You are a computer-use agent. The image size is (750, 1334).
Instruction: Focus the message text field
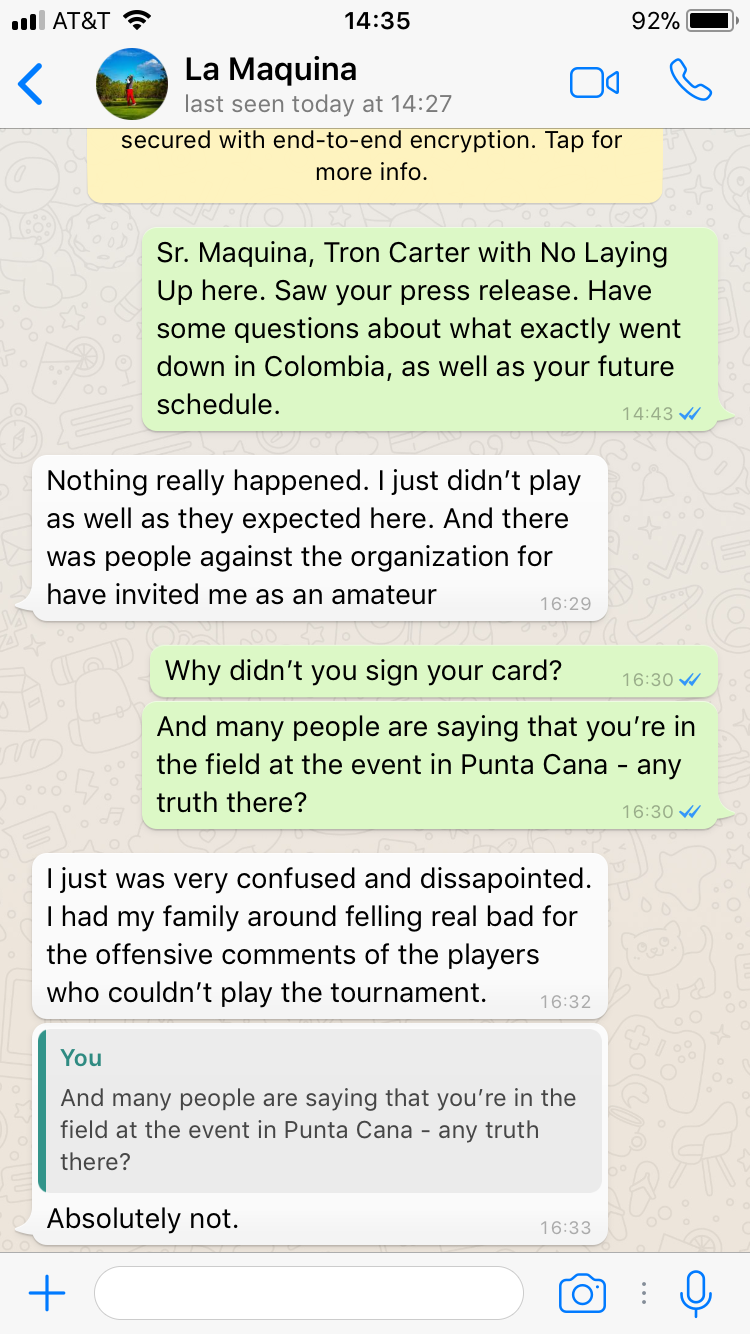(308, 1294)
